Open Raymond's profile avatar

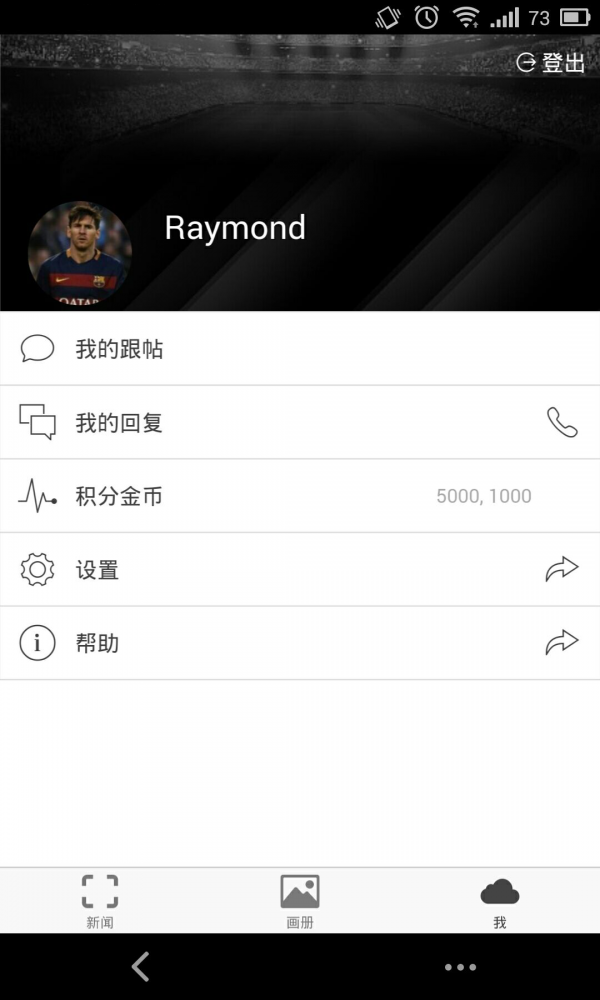(x=80, y=254)
